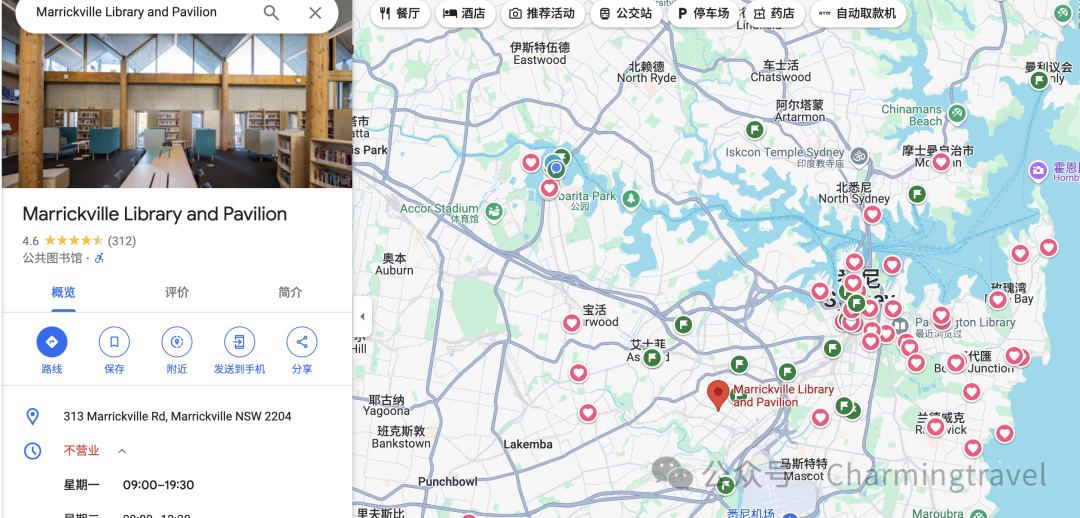Viewport: 1080px width, 518px height.
Task: Collapse the opening hours list
Action: pos(122,451)
